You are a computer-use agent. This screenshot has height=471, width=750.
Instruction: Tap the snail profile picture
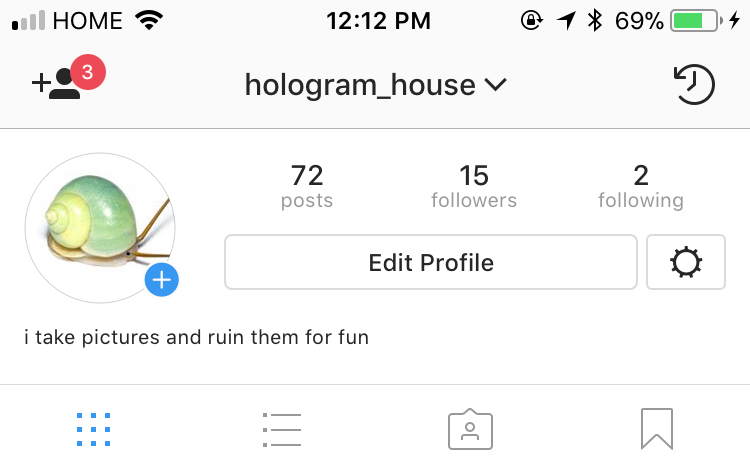[x=99, y=227]
